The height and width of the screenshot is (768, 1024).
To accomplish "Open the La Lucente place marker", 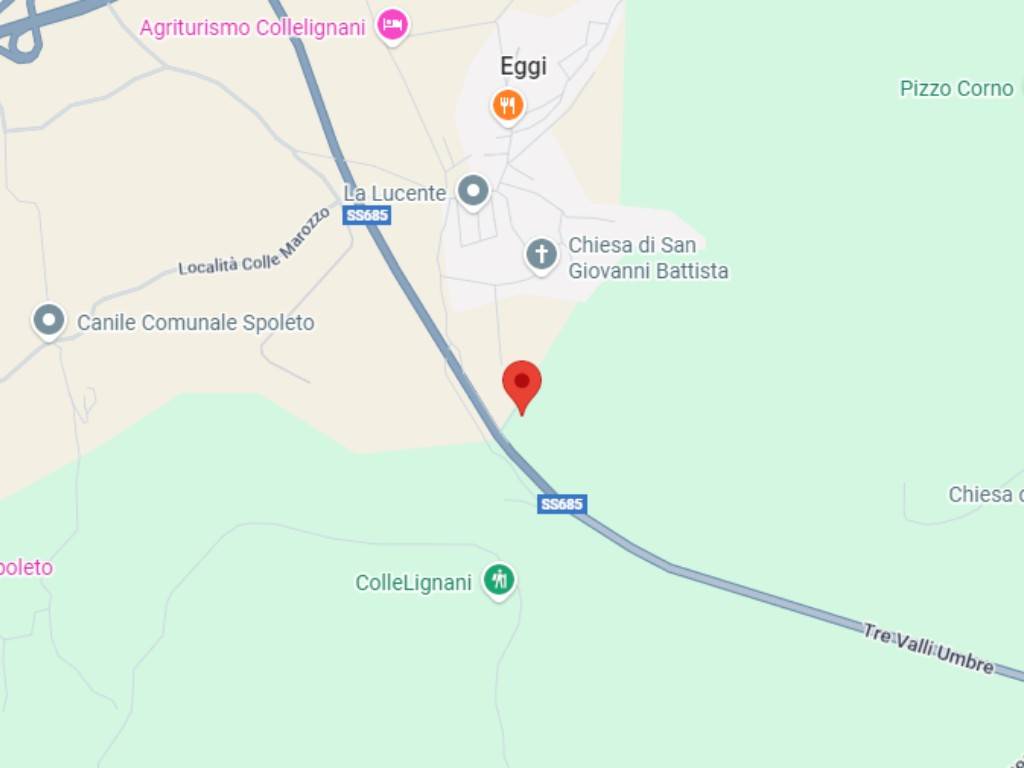I will (x=473, y=190).
